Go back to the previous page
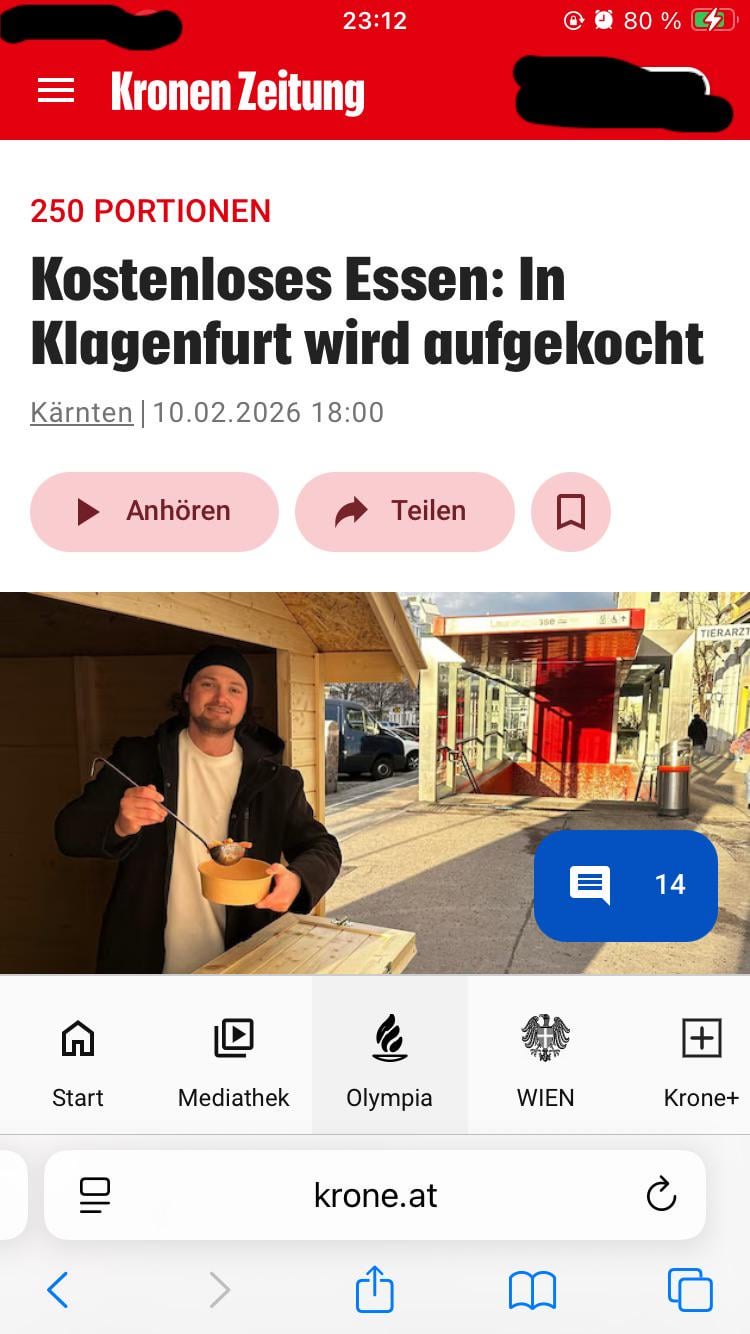This screenshot has width=750, height=1334. [58, 1290]
